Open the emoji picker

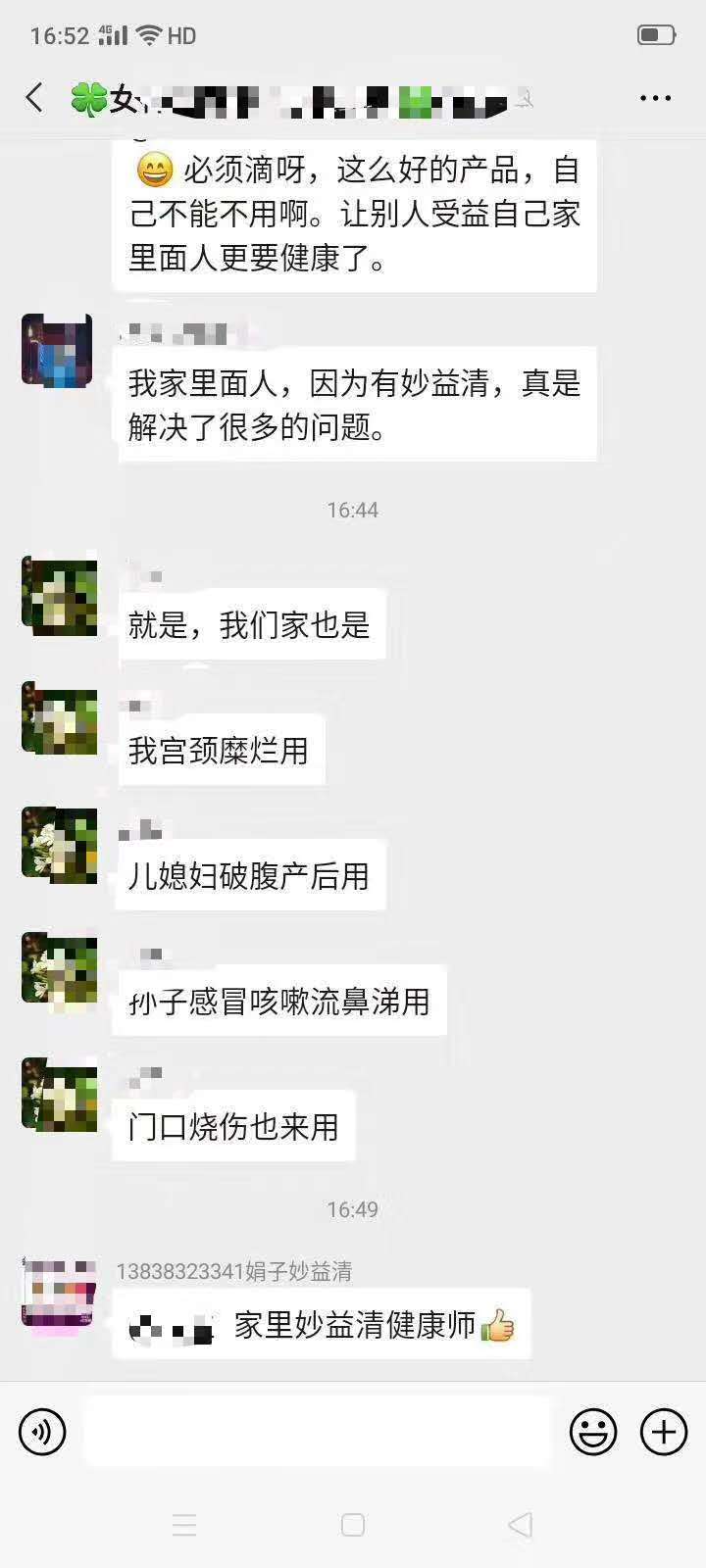click(x=593, y=1432)
